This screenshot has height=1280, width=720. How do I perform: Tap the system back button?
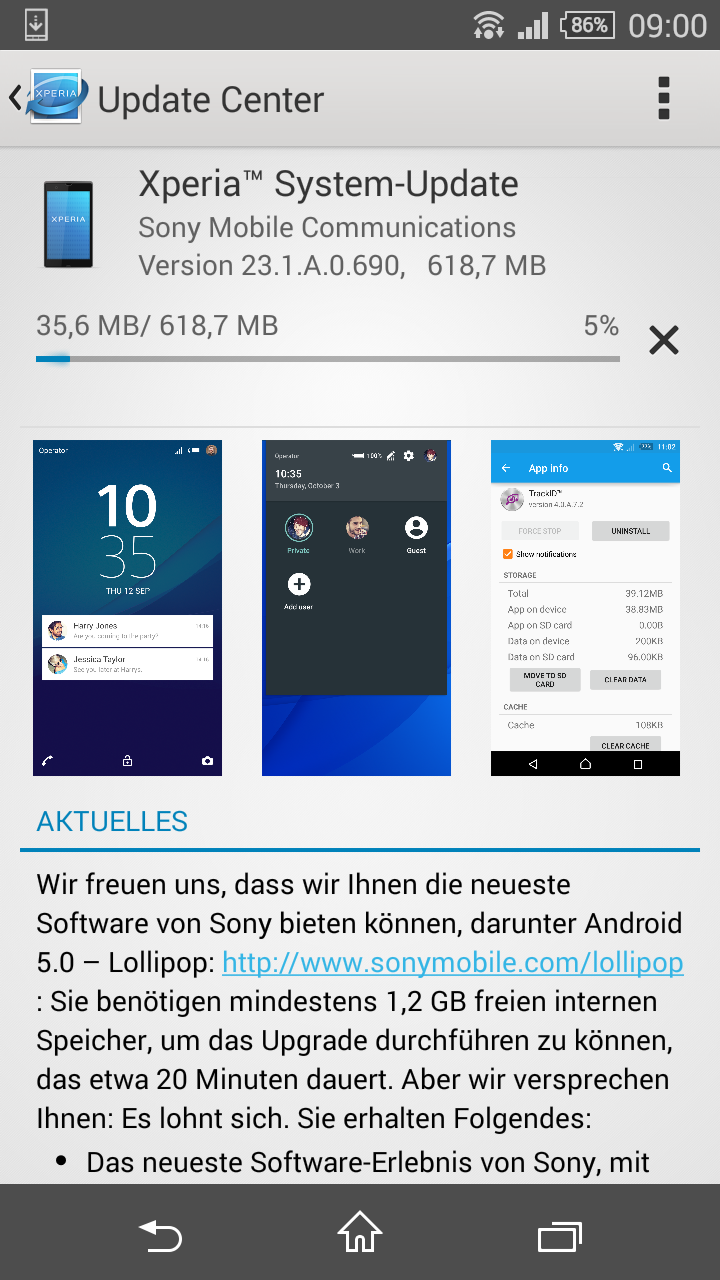point(160,1234)
